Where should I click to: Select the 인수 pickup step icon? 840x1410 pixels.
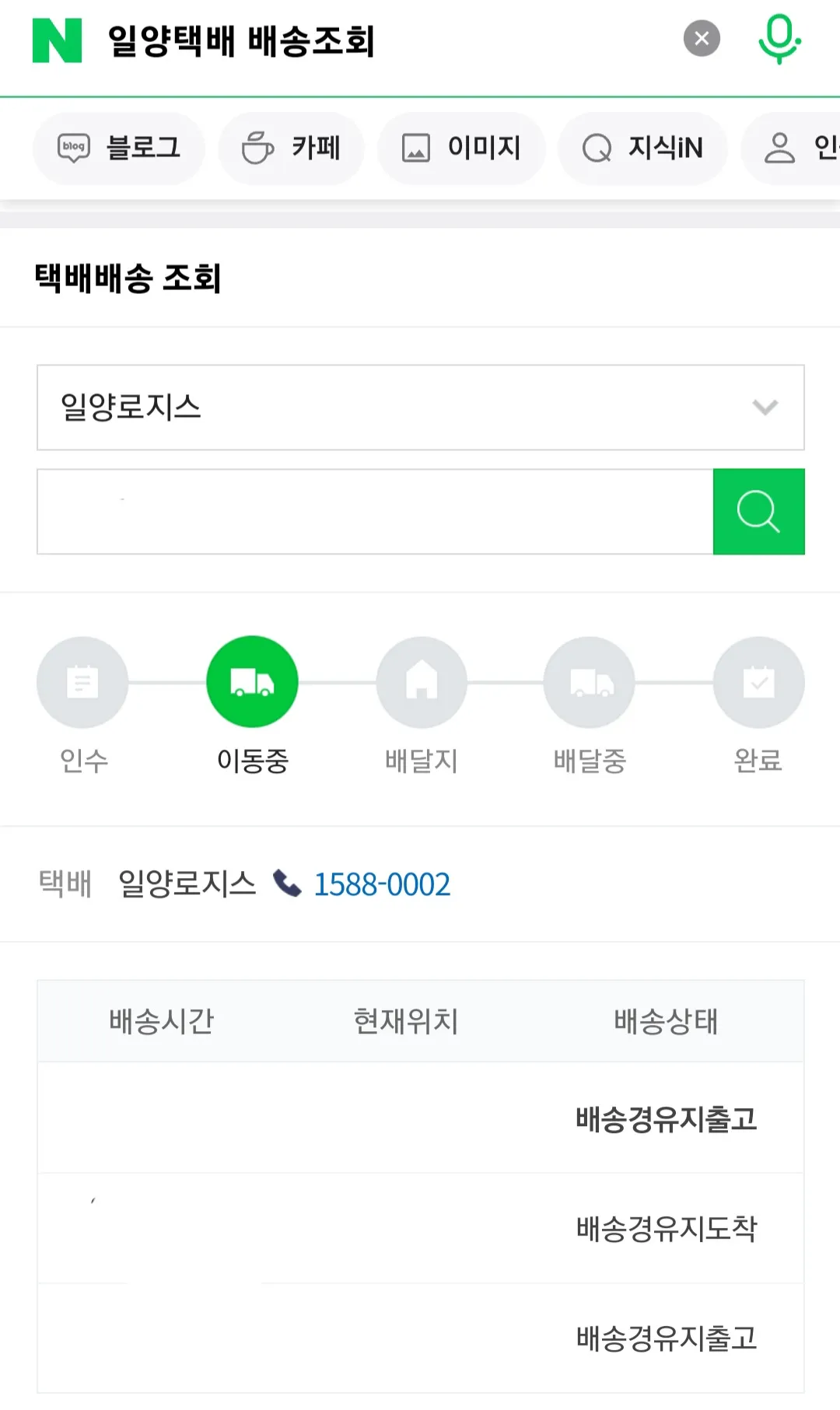(x=82, y=682)
